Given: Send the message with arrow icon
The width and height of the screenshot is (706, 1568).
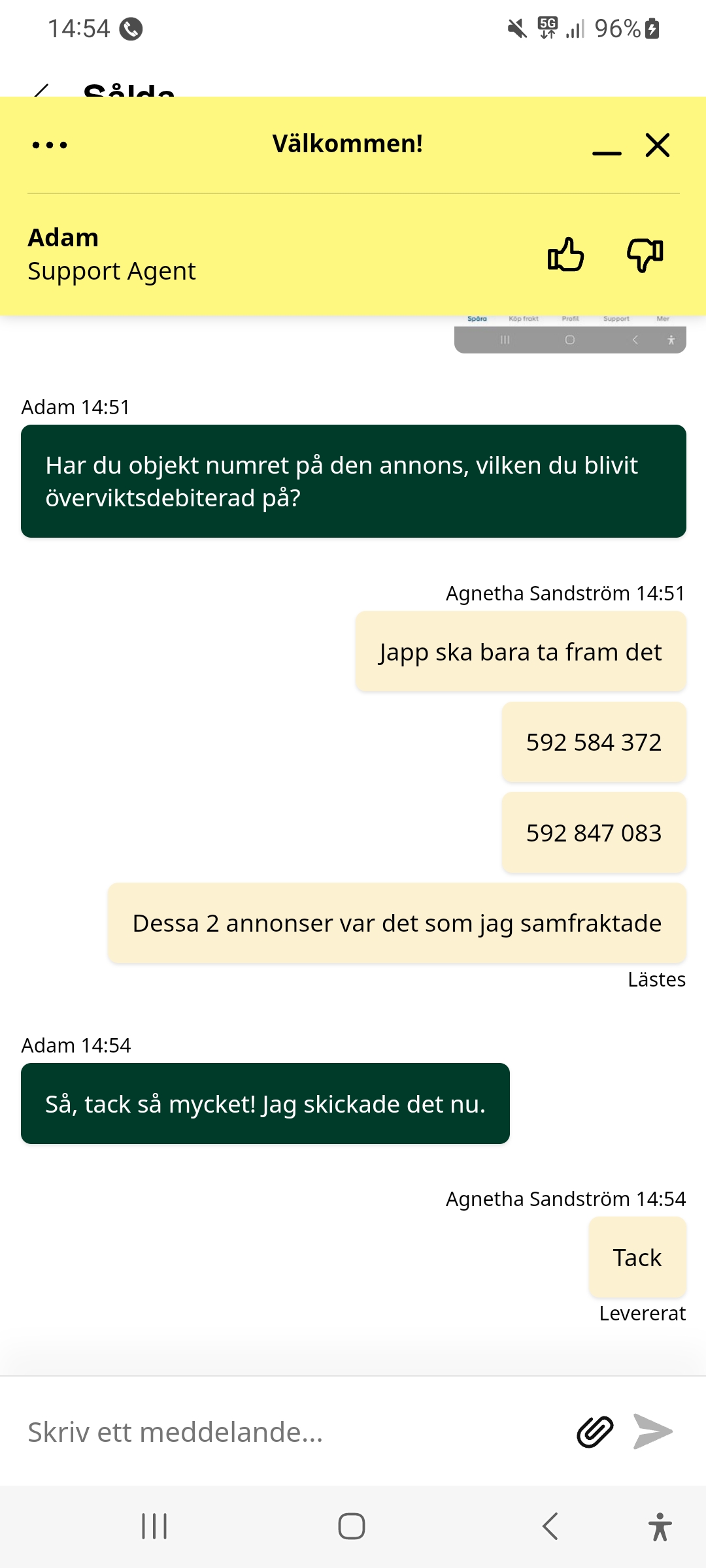Looking at the screenshot, I should coord(653,1432).
